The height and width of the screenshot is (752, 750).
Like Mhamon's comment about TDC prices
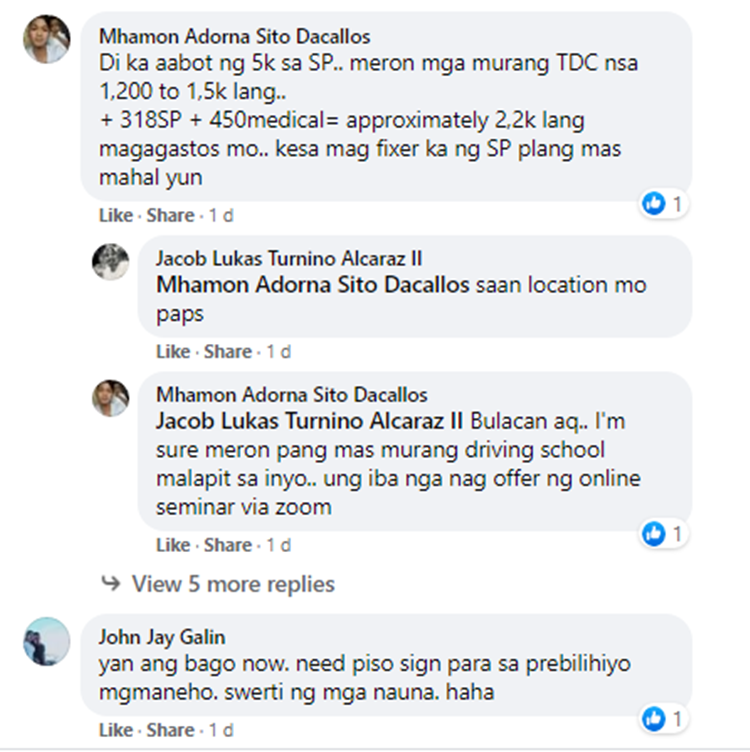coord(115,215)
